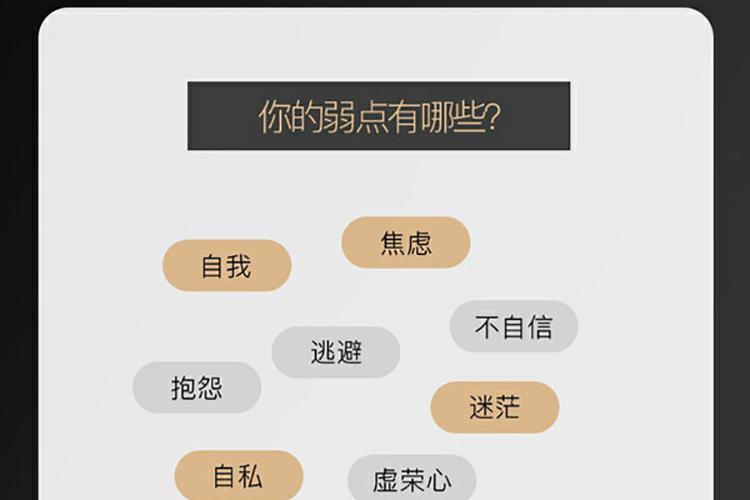Select the 自我 chip

[x=227, y=266]
